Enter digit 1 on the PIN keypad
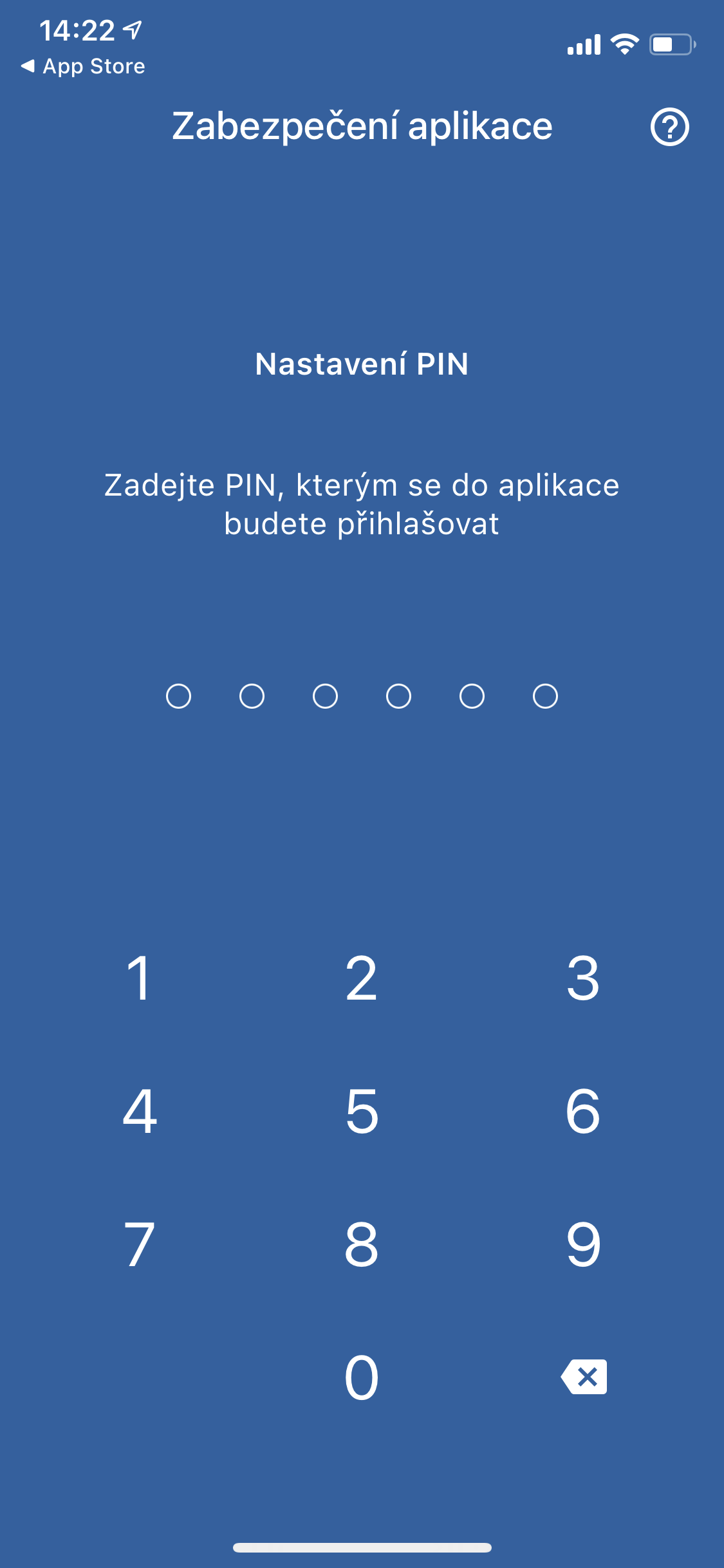Screen dimensions: 724x1568 pyautogui.click(x=139, y=978)
